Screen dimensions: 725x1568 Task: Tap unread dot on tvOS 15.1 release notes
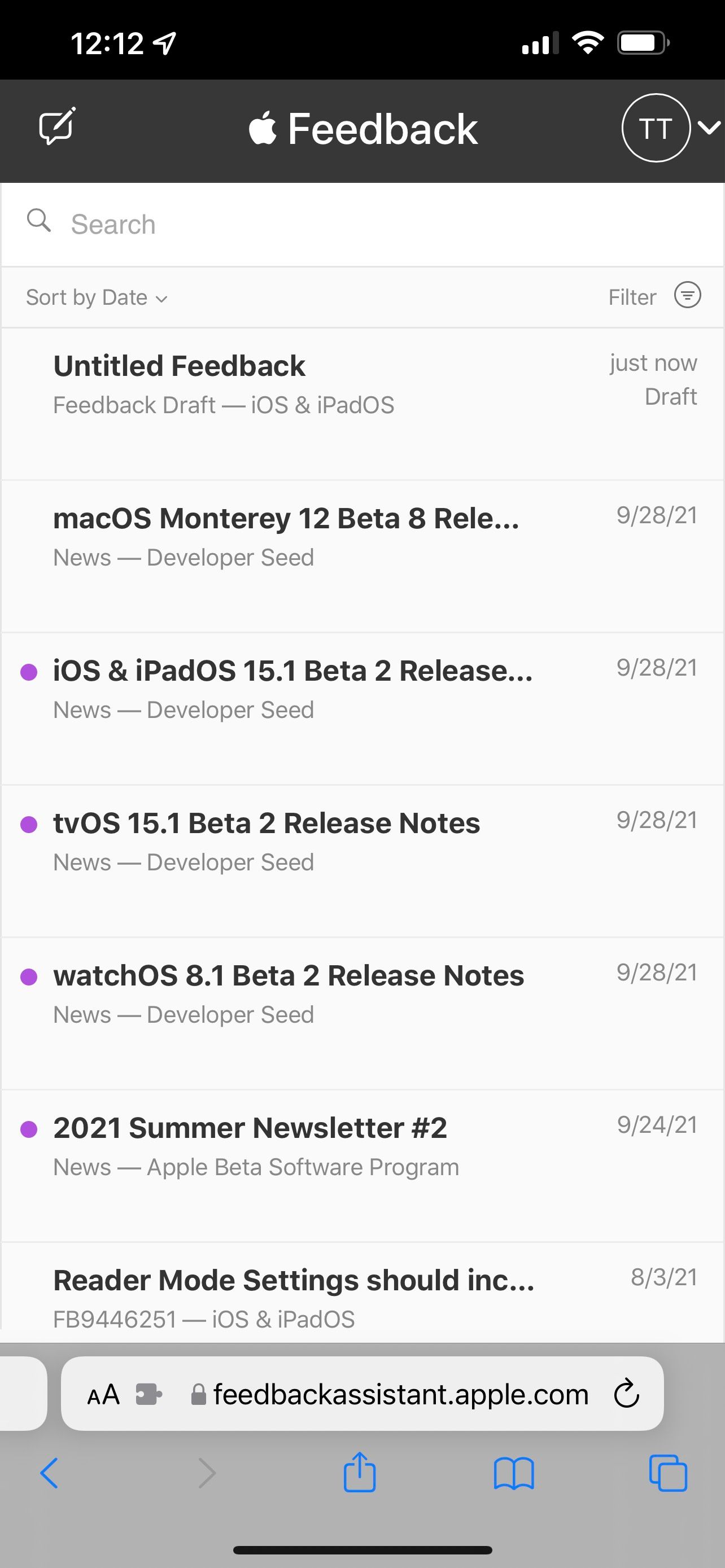(x=28, y=823)
